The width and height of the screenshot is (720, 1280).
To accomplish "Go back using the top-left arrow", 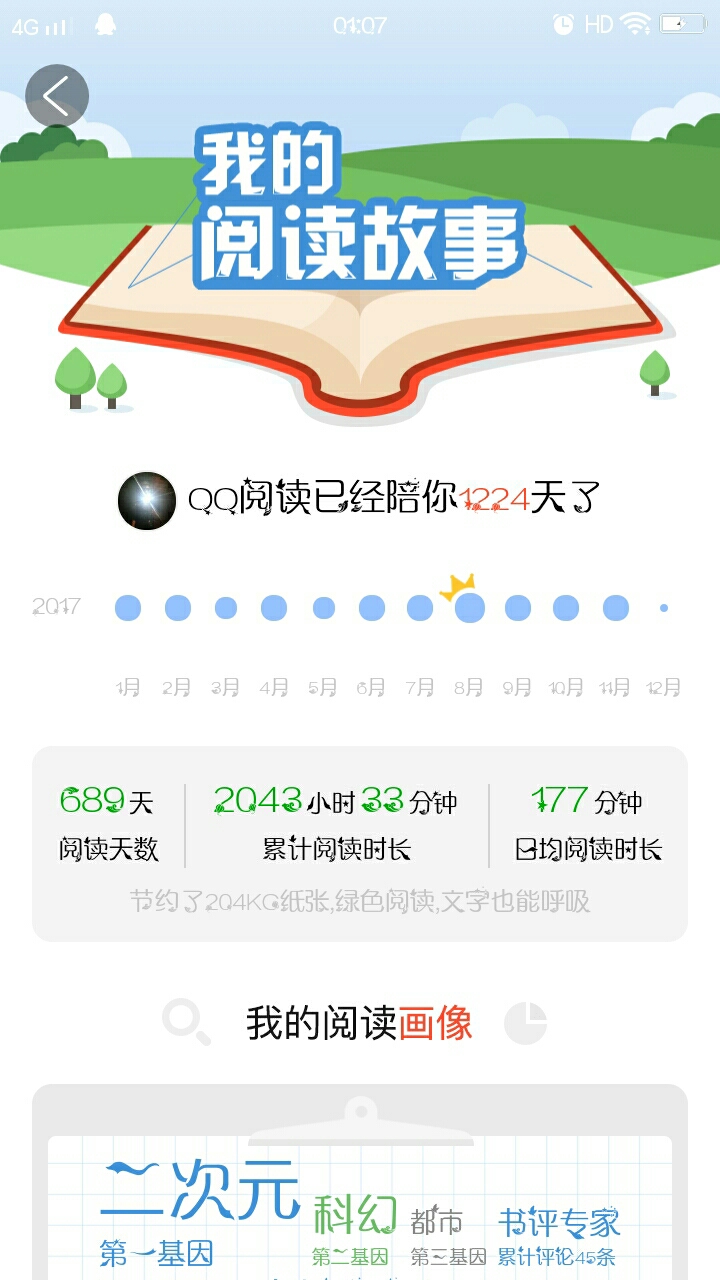I will click(x=57, y=96).
